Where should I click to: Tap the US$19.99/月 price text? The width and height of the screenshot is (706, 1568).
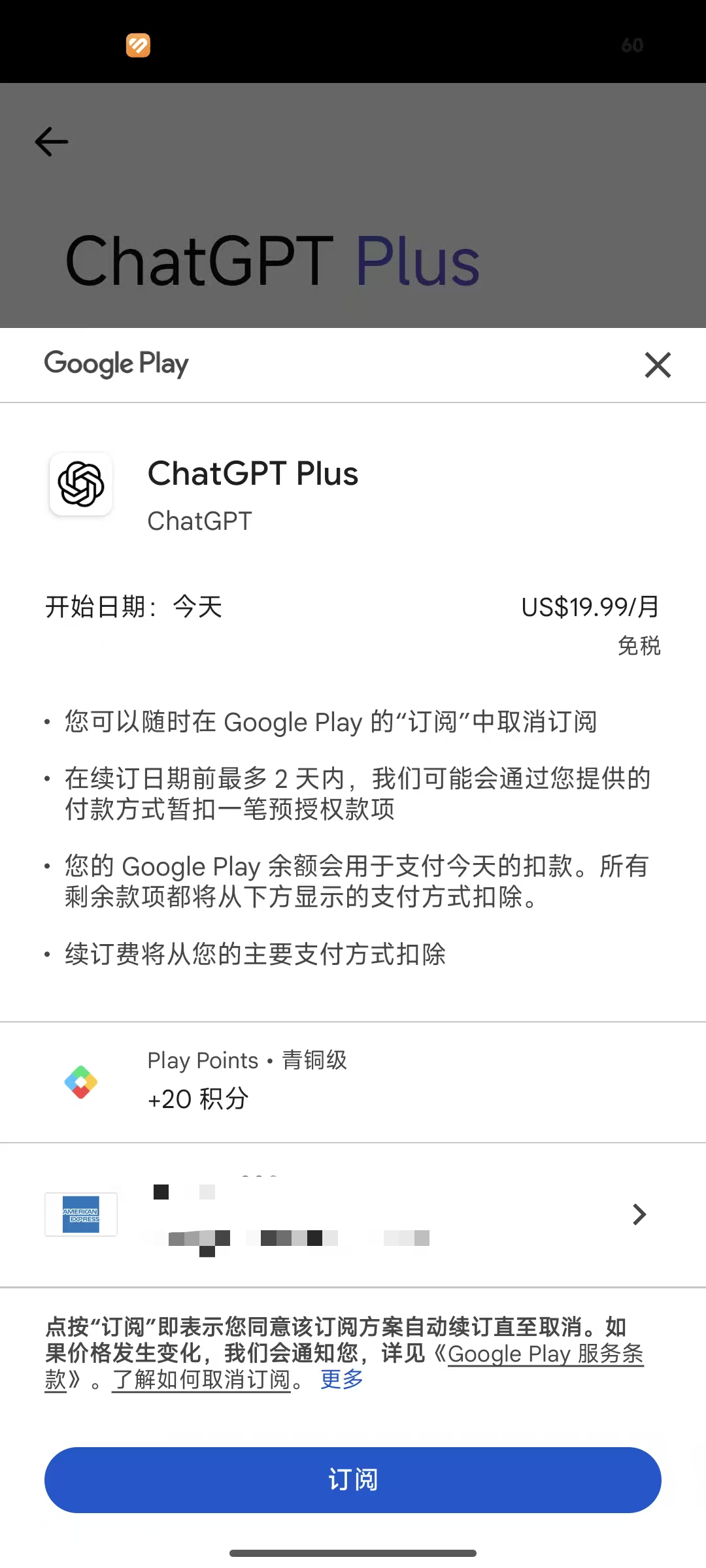pyautogui.click(x=590, y=608)
